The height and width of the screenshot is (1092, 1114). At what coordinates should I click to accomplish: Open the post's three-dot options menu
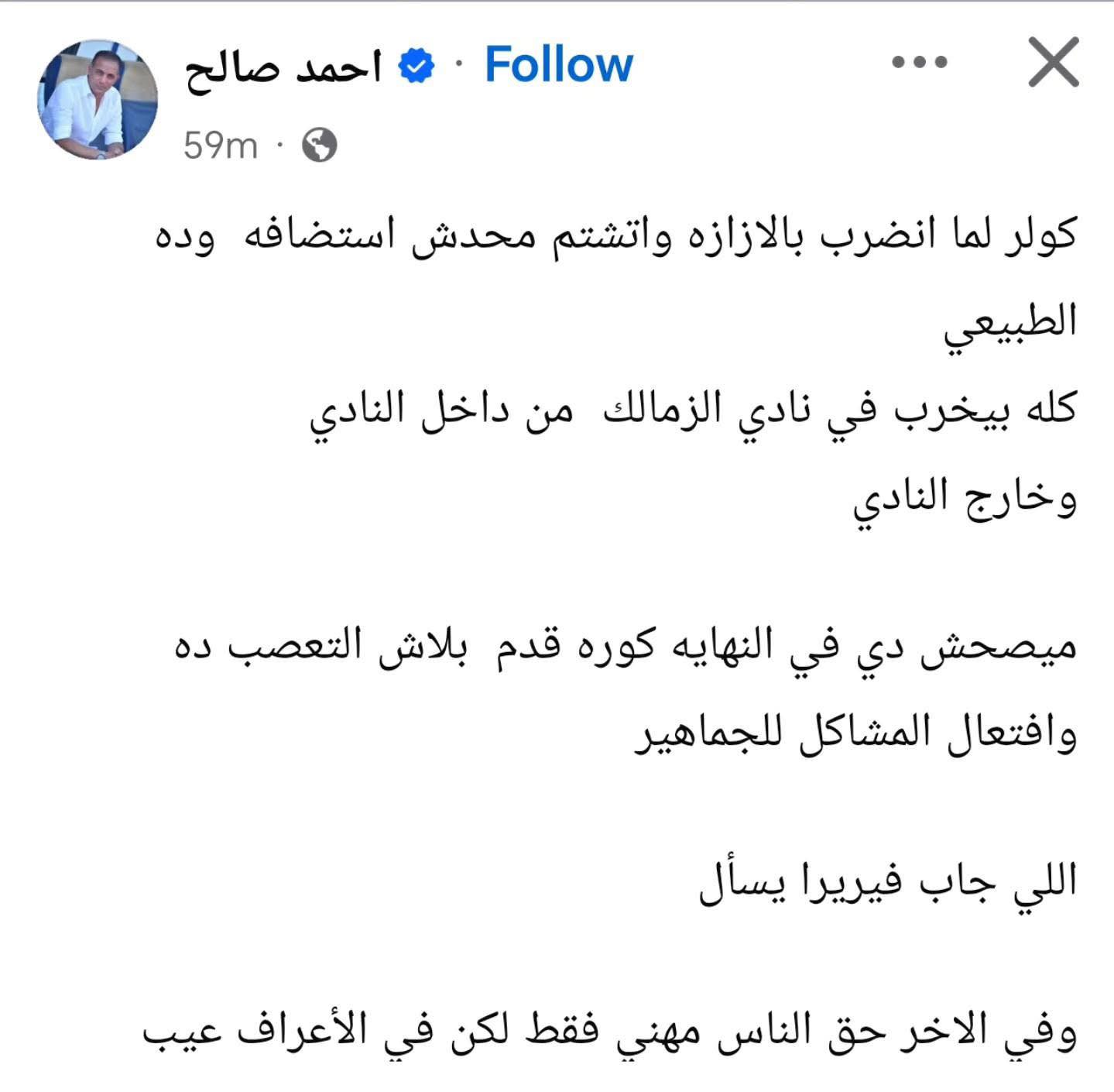(919, 63)
